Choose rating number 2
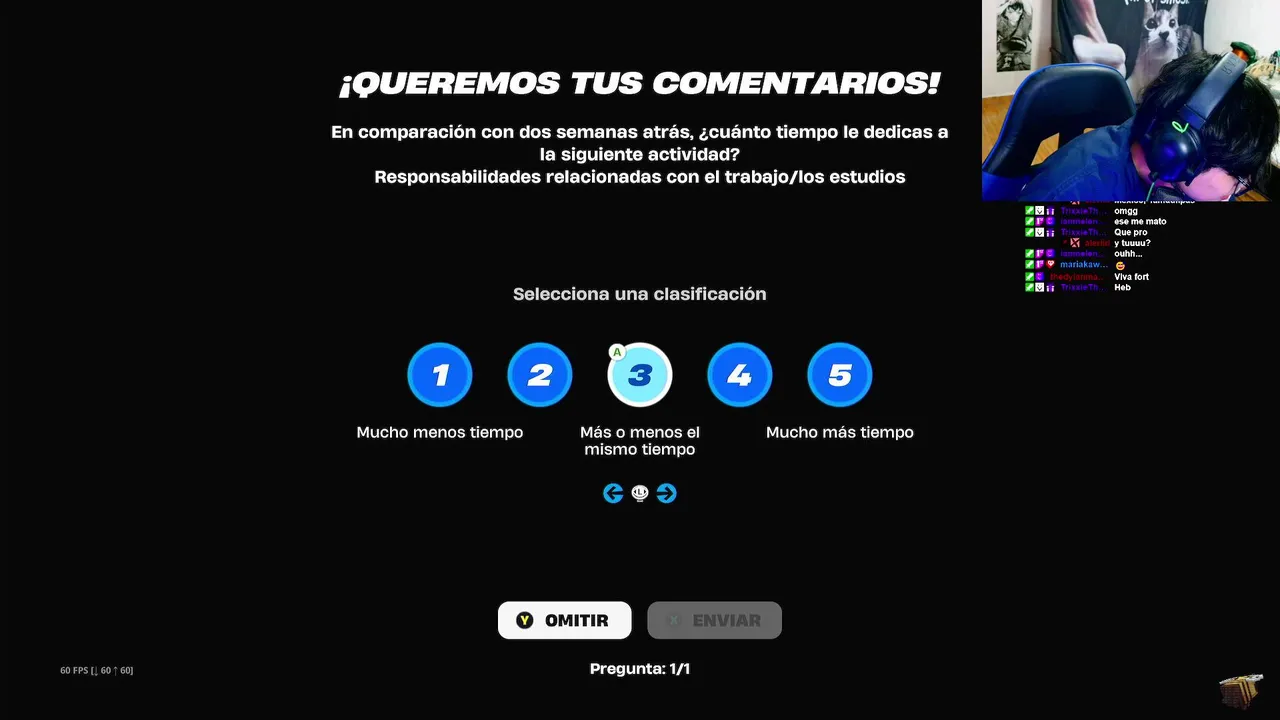Viewport: 1280px width, 720px height. pos(540,375)
